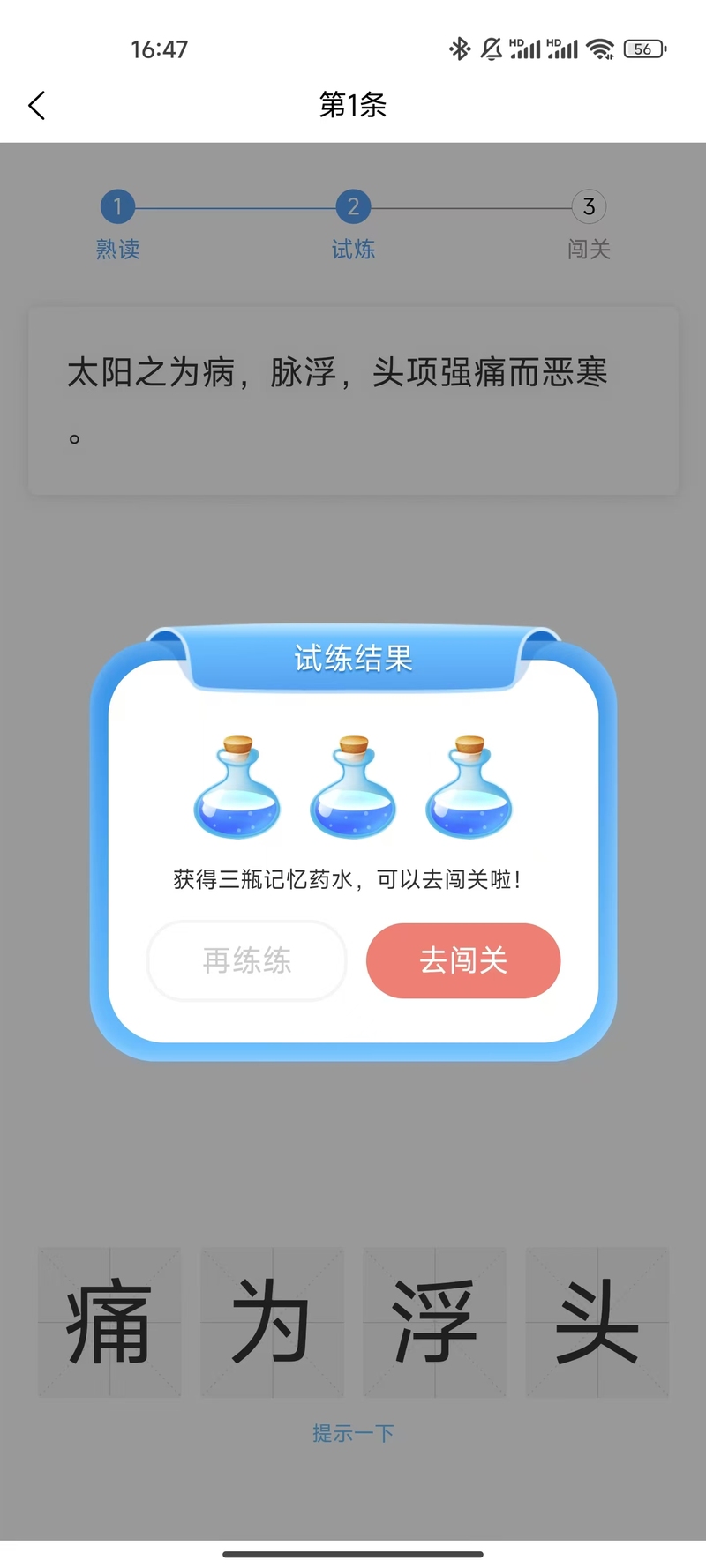Tap 去闯关 to start the challenge
This screenshot has width=706, height=1568.
pyautogui.click(x=463, y=960)
